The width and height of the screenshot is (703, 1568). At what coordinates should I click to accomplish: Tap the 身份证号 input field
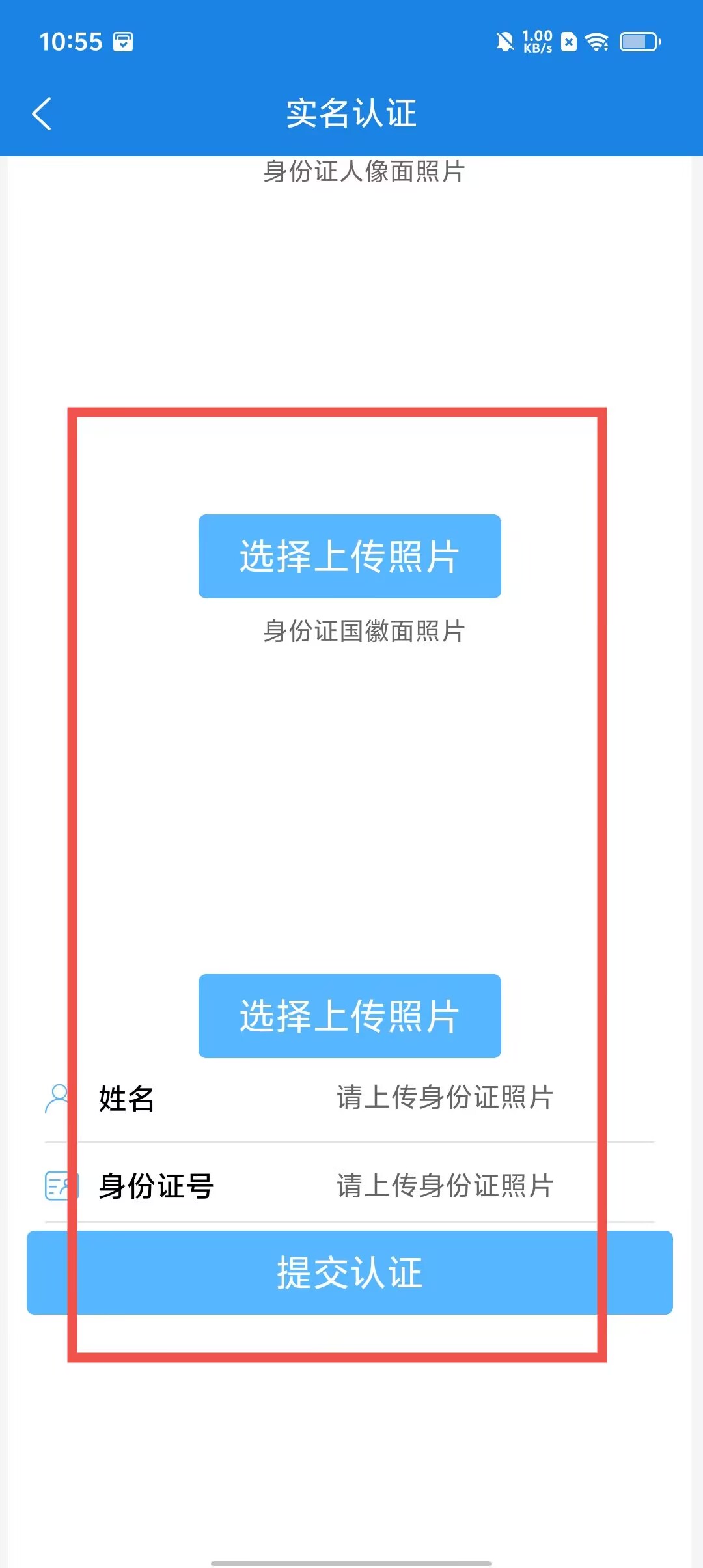coord(445,1186)
